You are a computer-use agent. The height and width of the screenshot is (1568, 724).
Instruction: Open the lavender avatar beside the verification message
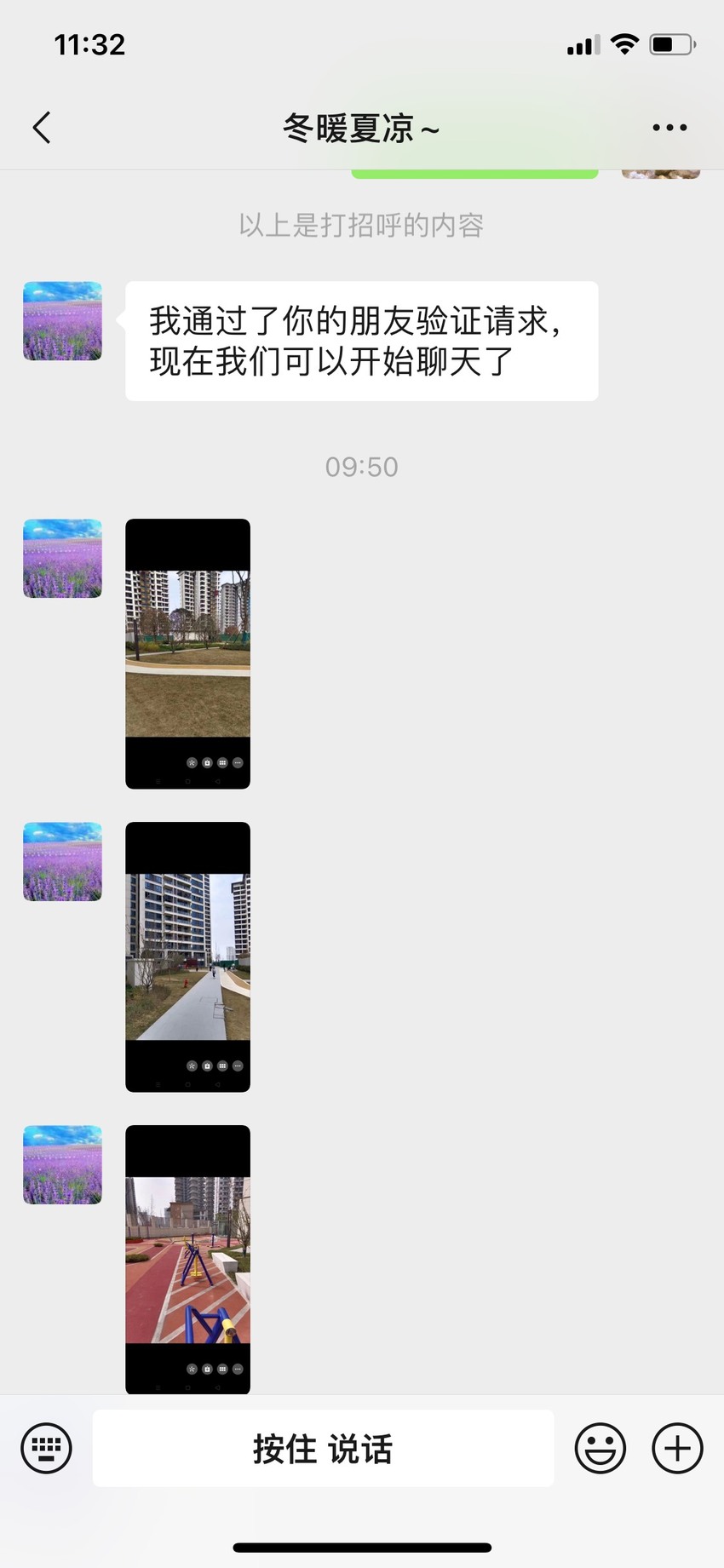coord(62,321)
